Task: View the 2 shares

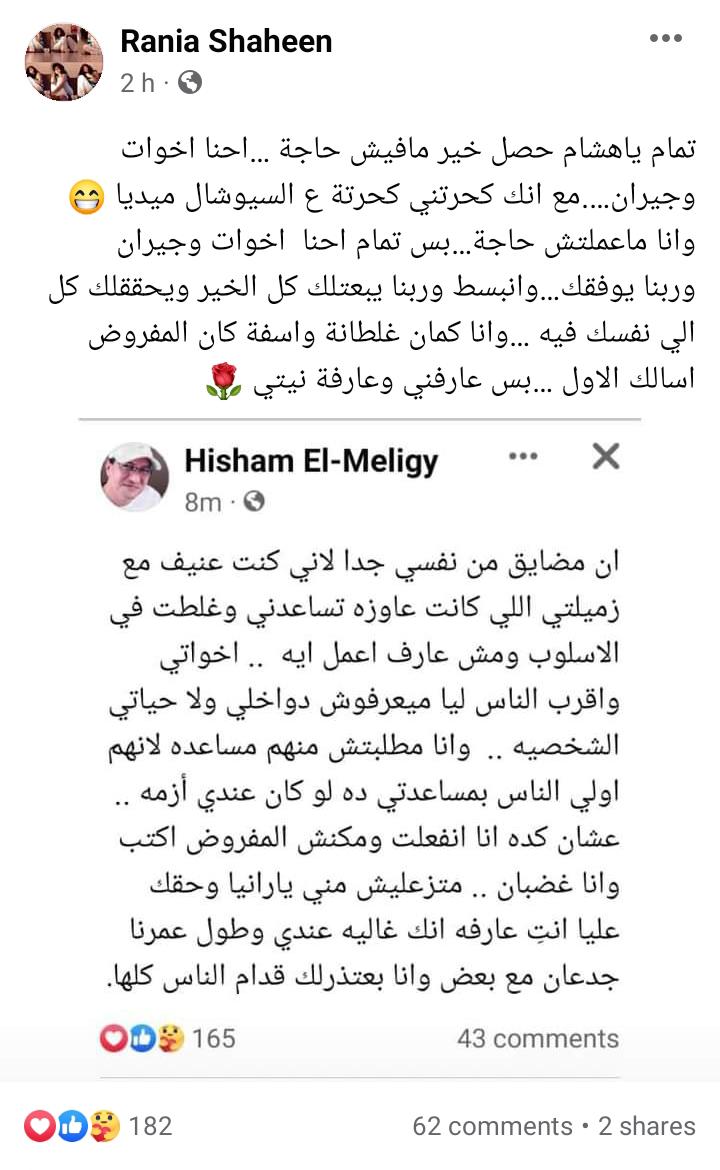Action: (x=646, y=1126)
